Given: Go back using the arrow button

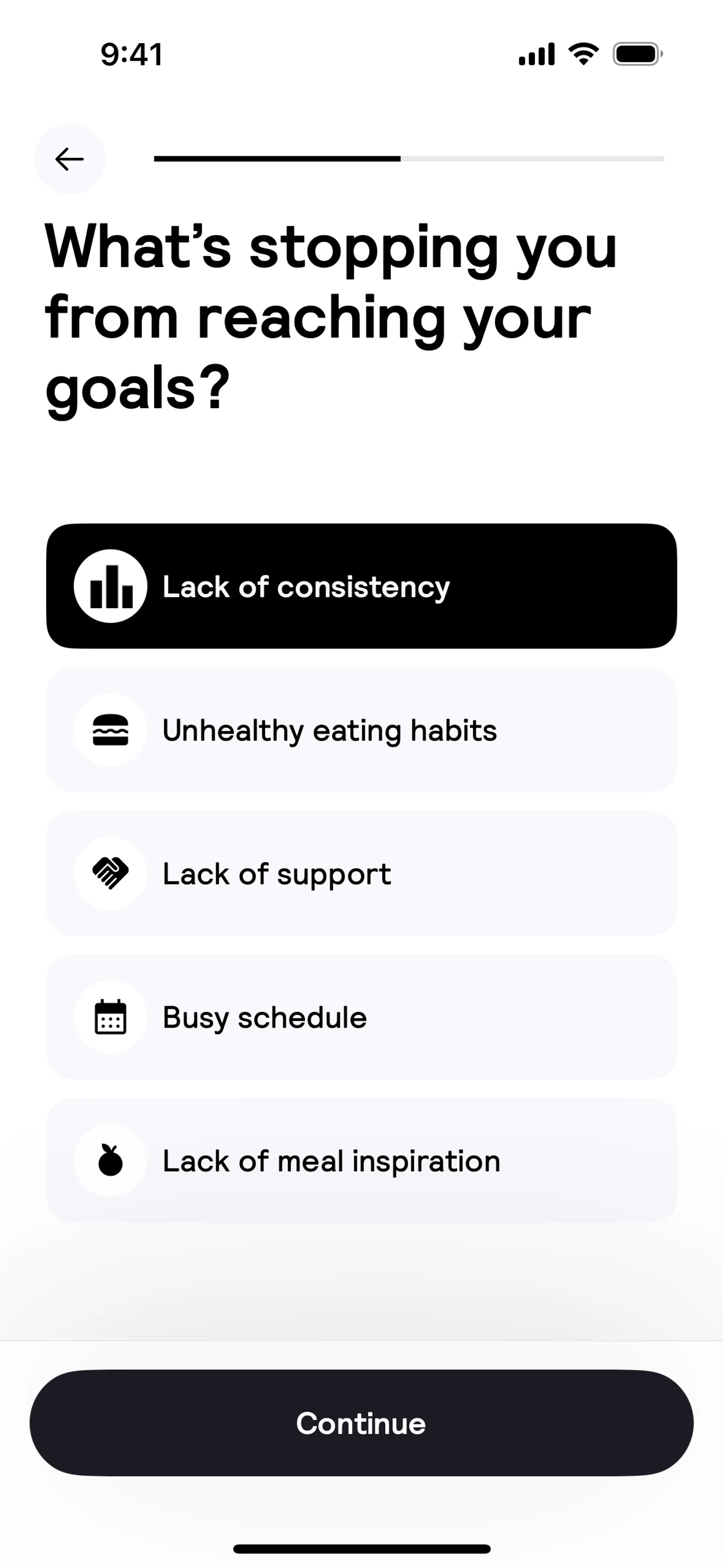Looking at the screenshot, I should 69,159.
